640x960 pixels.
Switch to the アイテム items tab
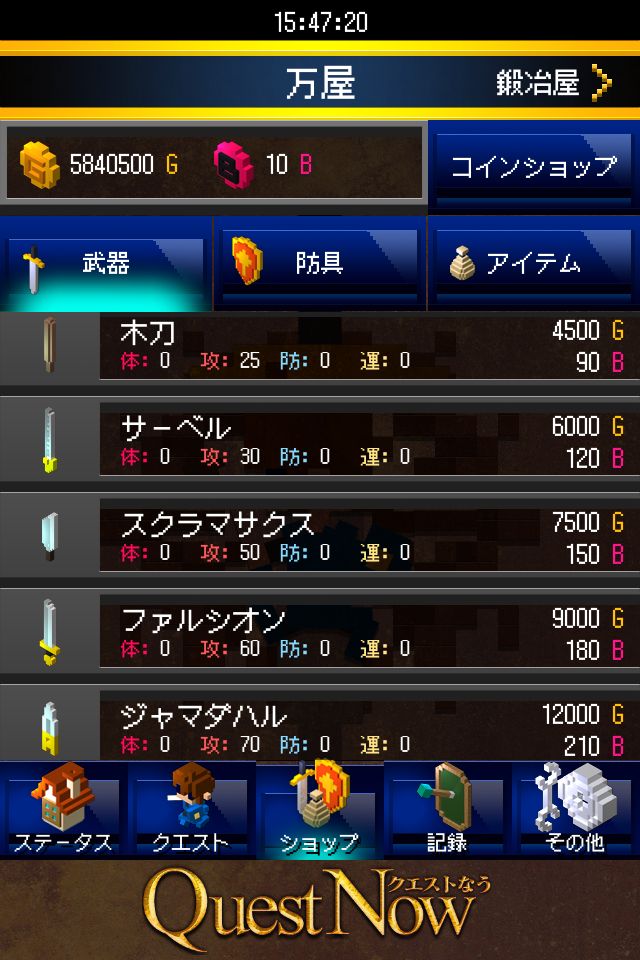point(533,264)
